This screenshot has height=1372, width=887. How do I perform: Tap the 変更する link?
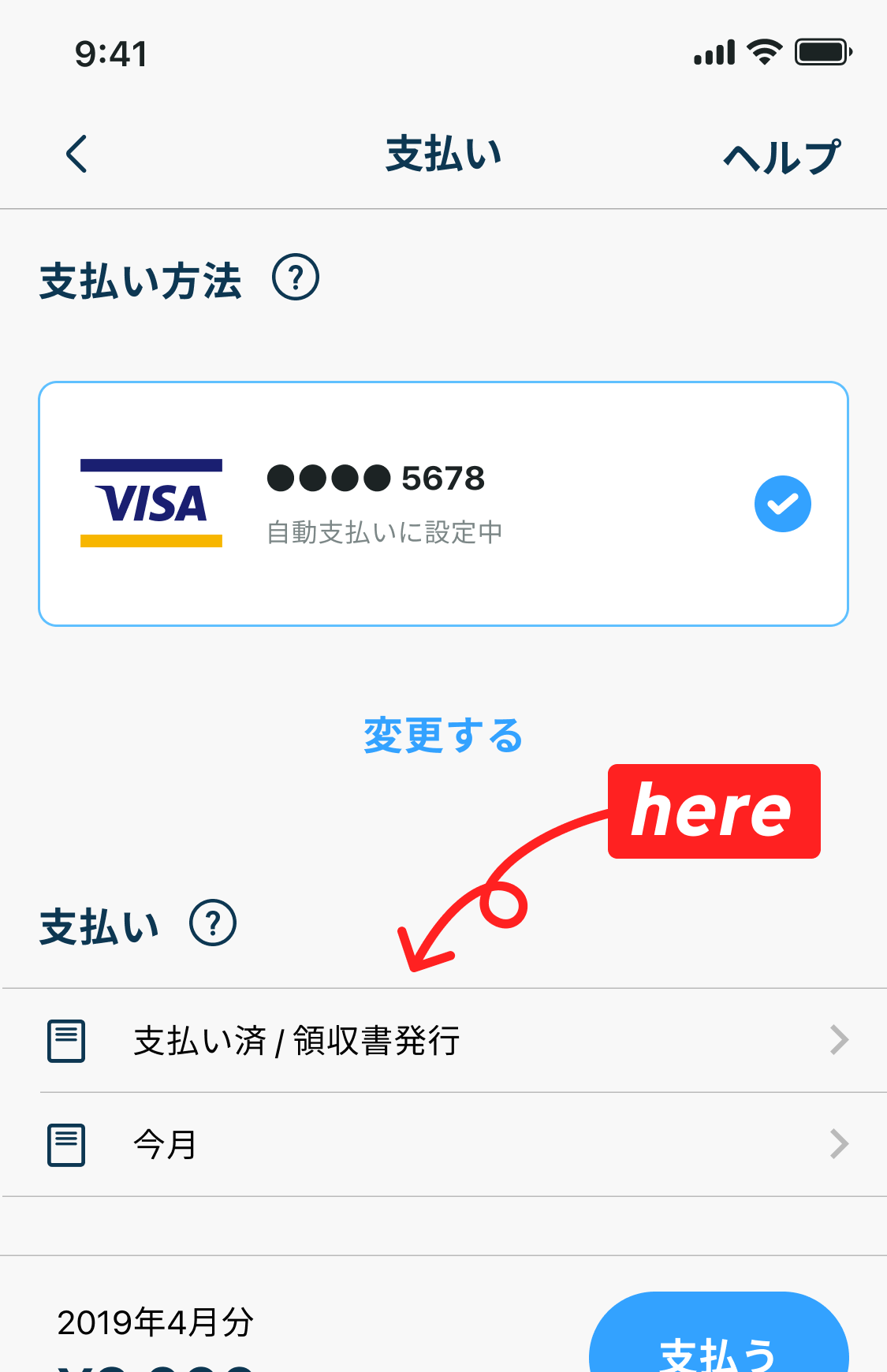point(443,736)
